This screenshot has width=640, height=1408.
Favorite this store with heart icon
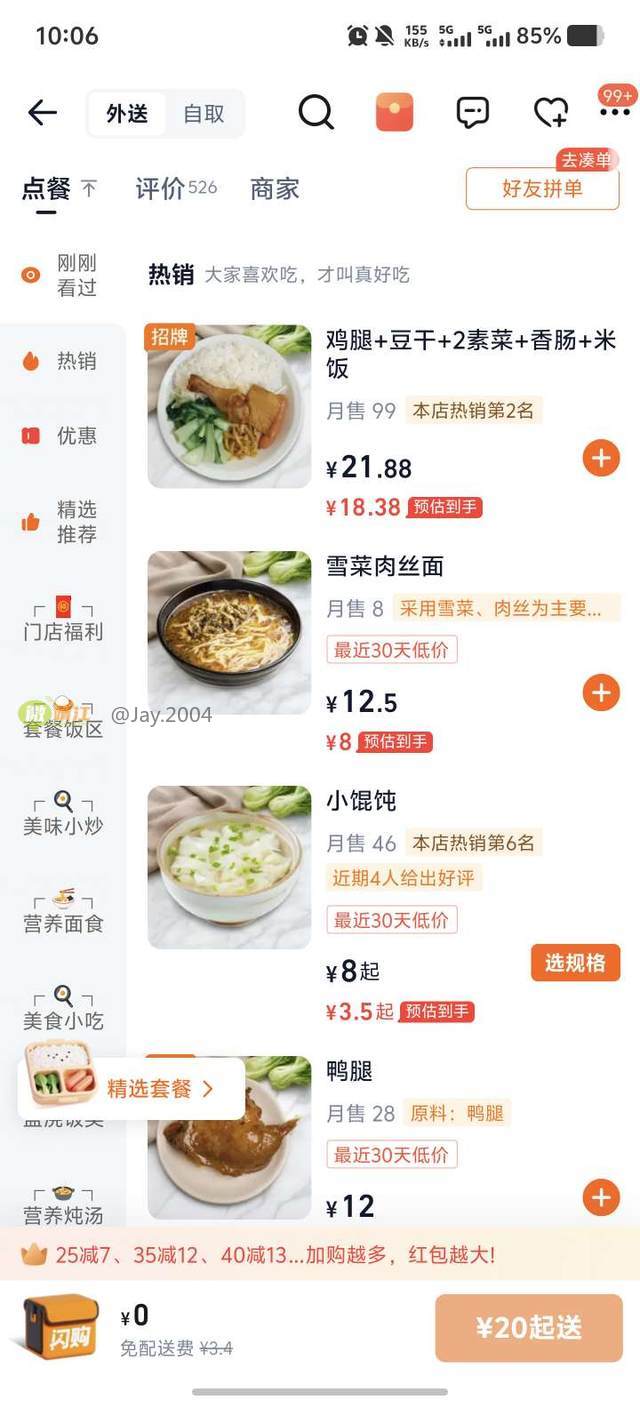tap(550, 113)
